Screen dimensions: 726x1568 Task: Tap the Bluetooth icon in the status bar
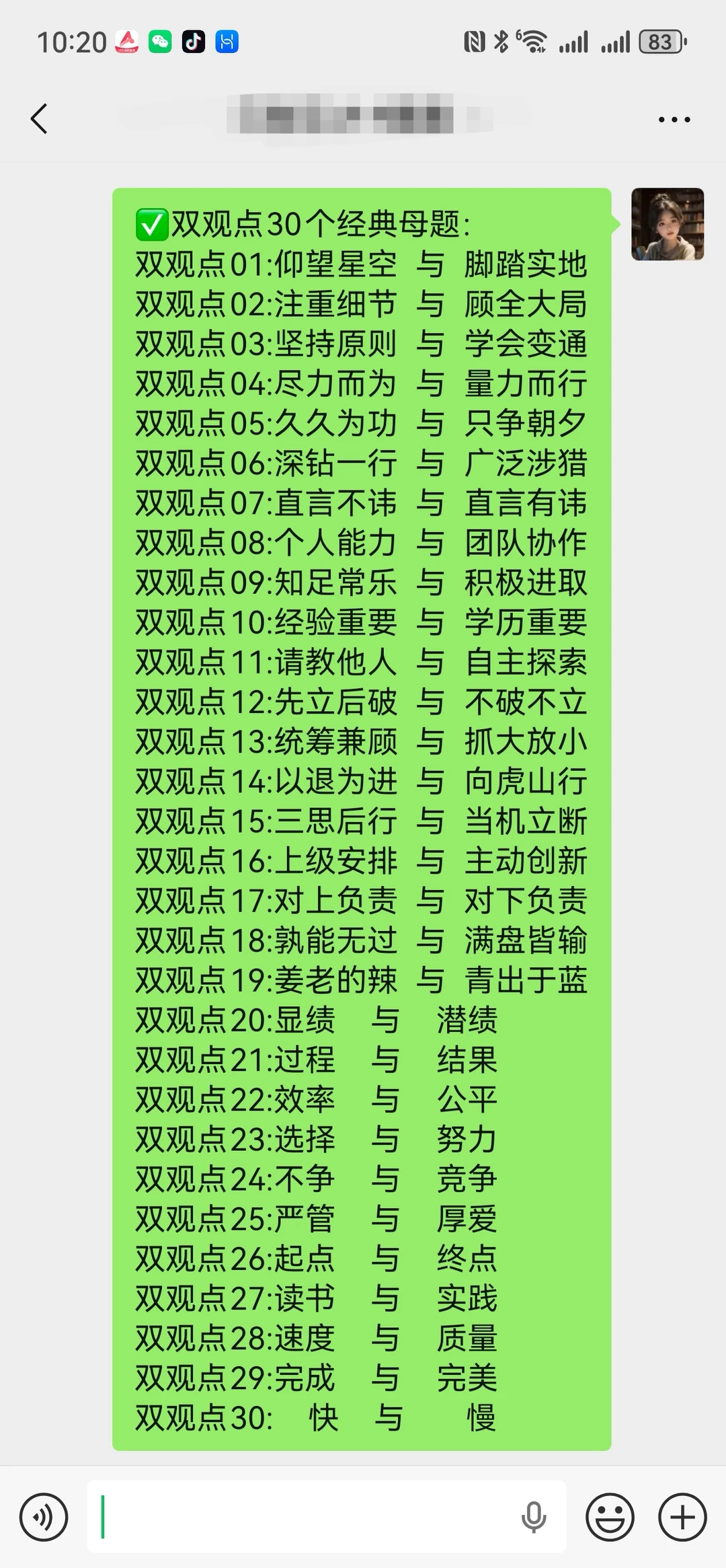click(499, 42)
